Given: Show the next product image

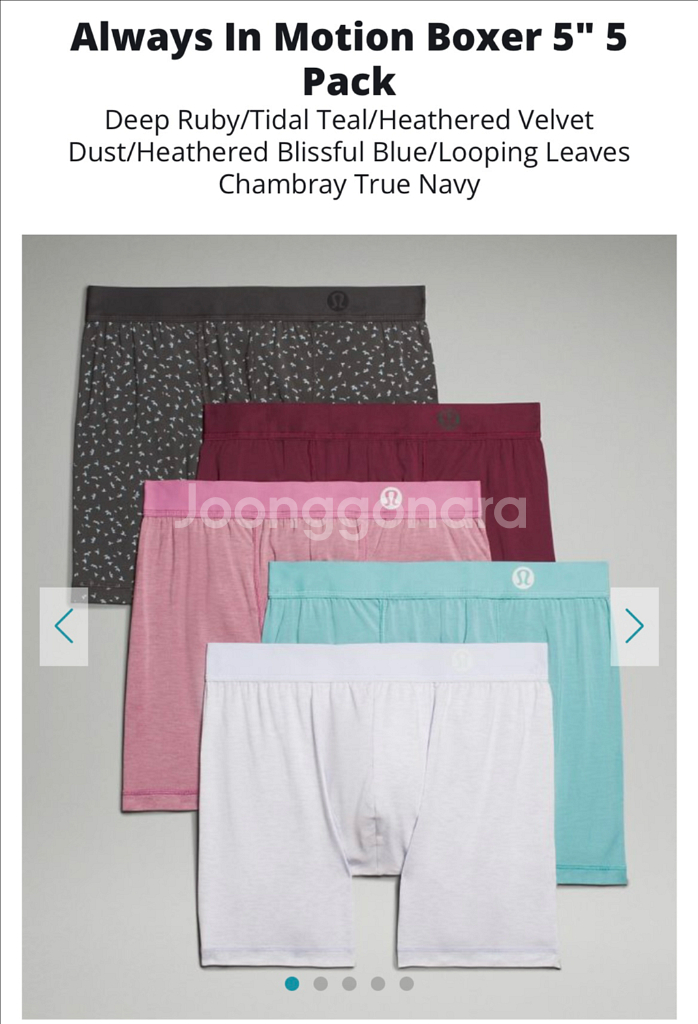Looking at the screenshot, I should pos(634,626).
